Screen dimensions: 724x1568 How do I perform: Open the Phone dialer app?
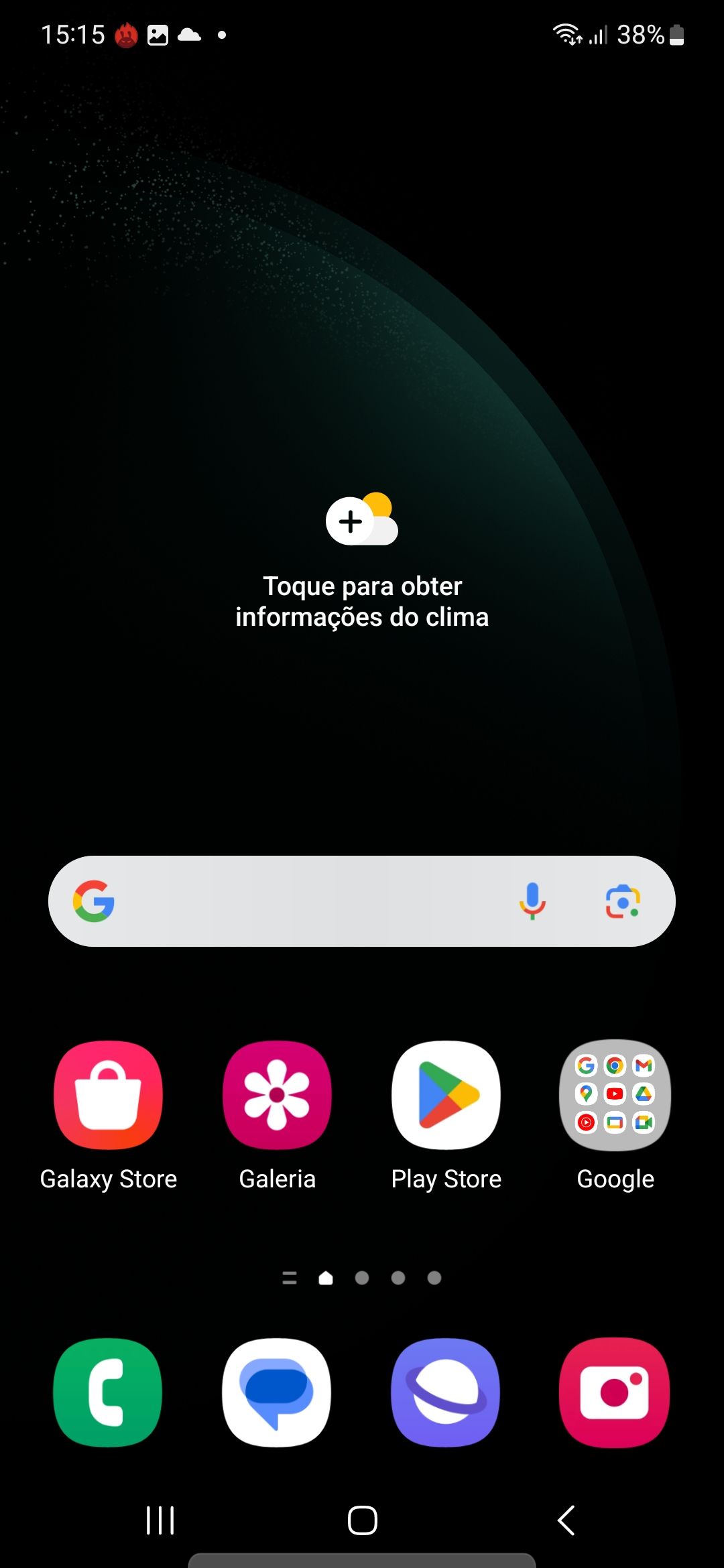click(108, 1392)
